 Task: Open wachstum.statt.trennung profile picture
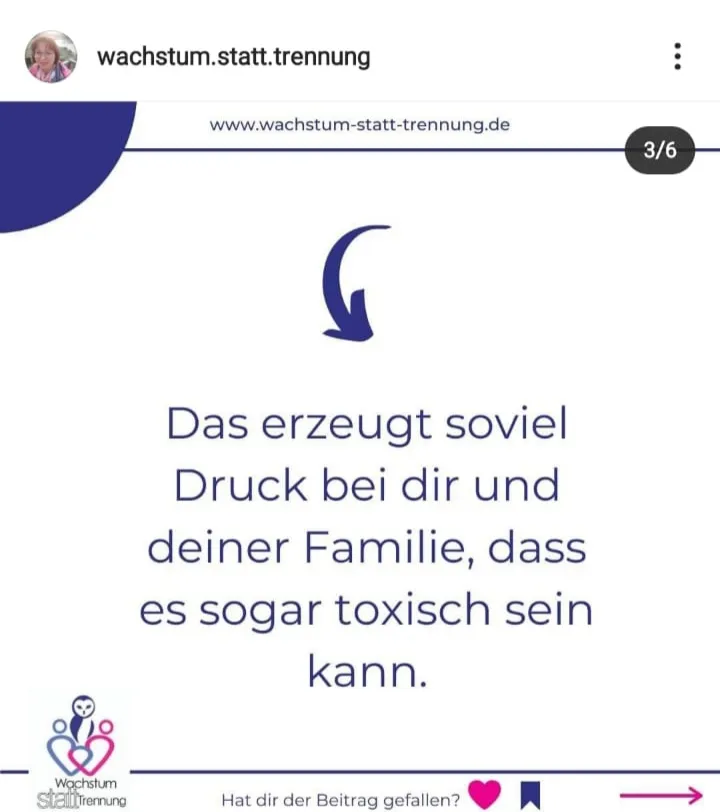coord(50,56)
